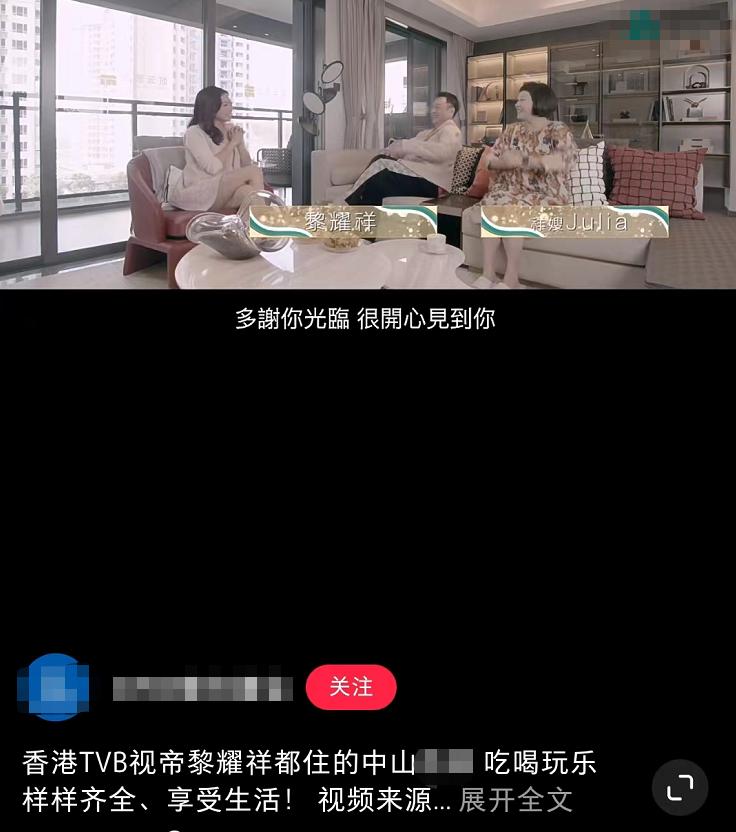Follow this account with 关注 button
The width and height of the screenshot is (736, 832).
pyautogui.click(x=351, y=687)
